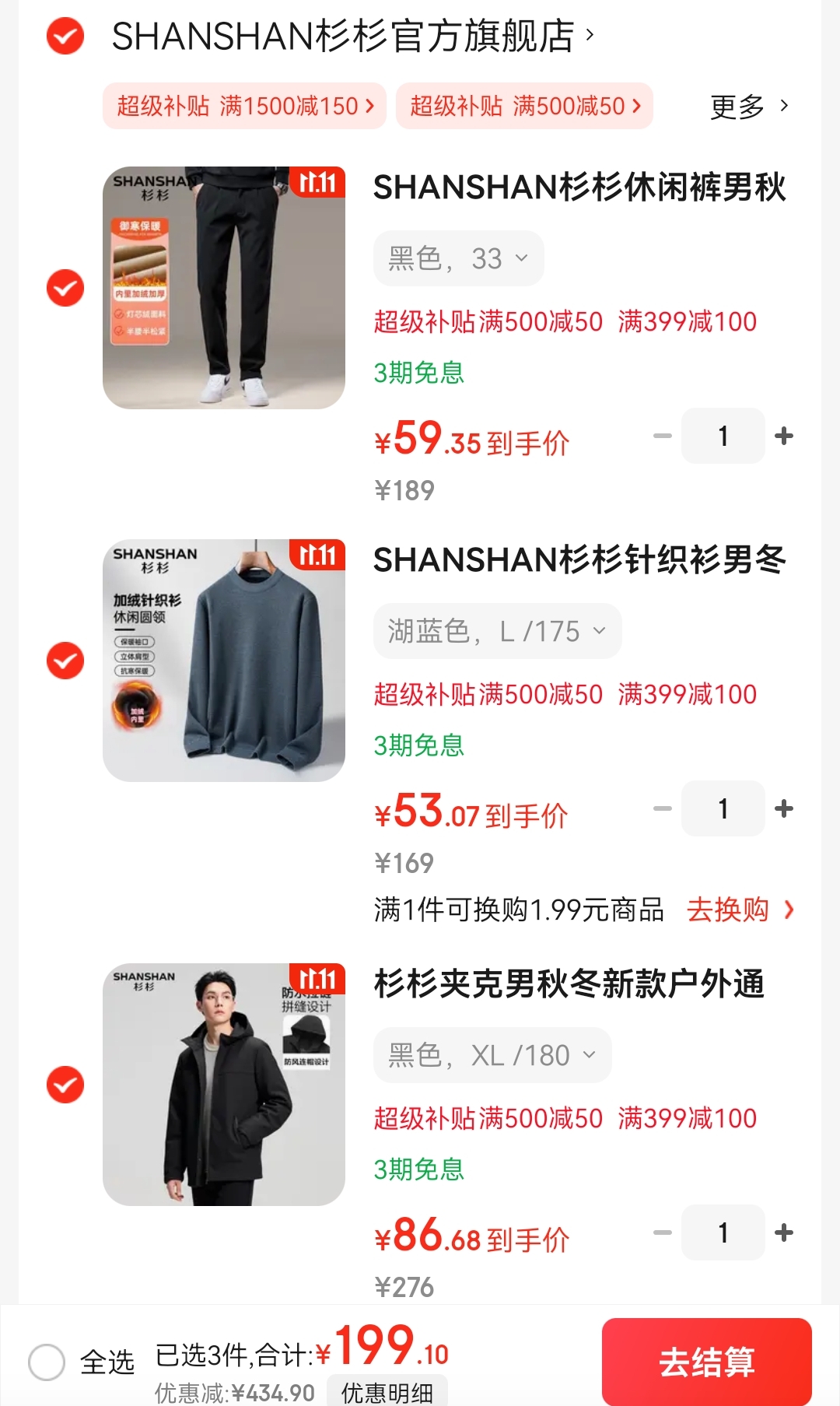Uncheck the whole SHANSHAN store selection
The width and height of the screenshot is (840, 1406).
point(65,36)
